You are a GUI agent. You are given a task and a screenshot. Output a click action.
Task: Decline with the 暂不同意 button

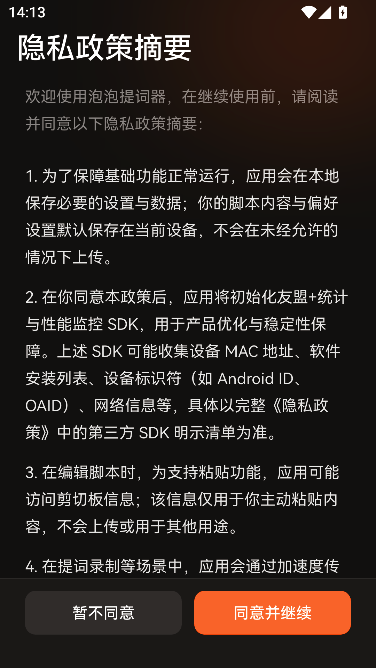(x=103, y=613)
